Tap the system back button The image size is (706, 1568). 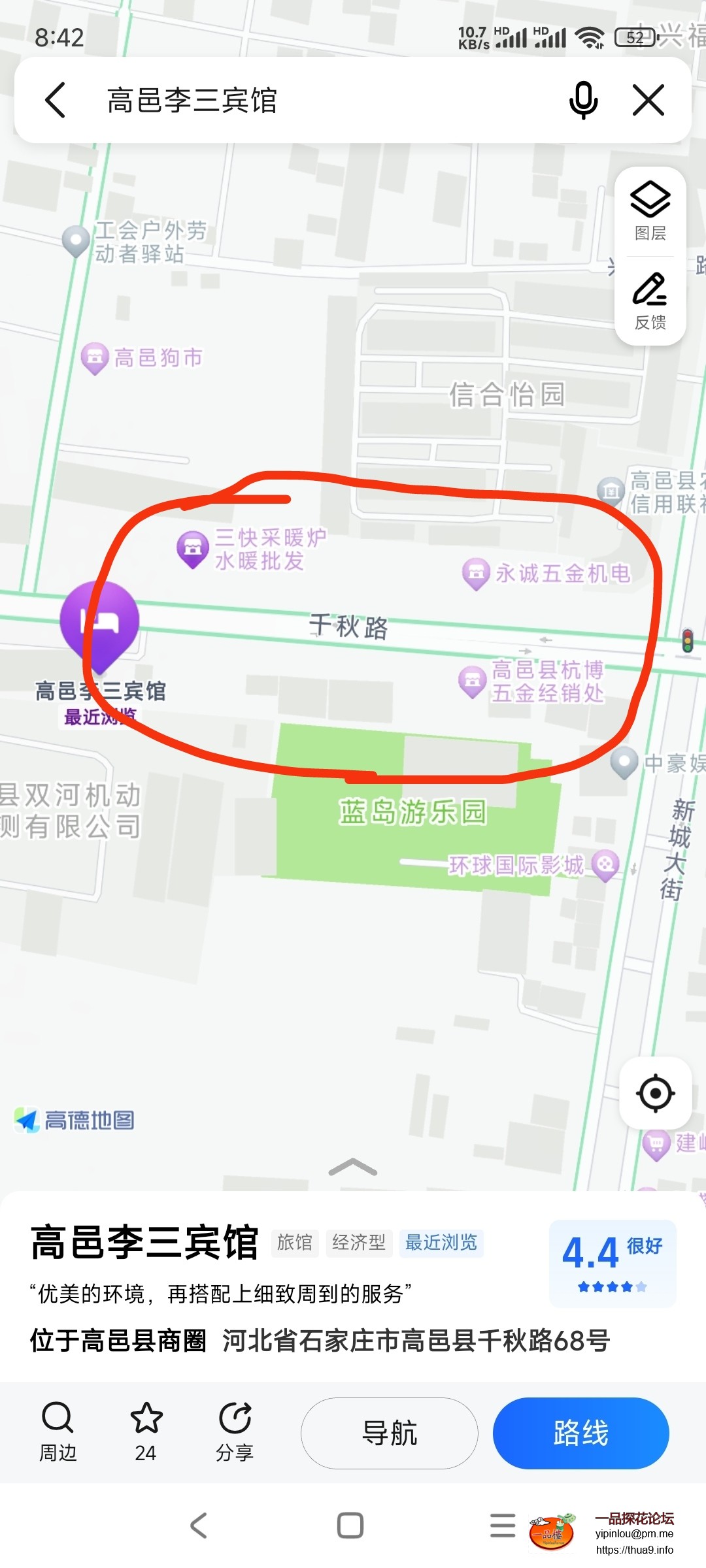[198, 1526]
